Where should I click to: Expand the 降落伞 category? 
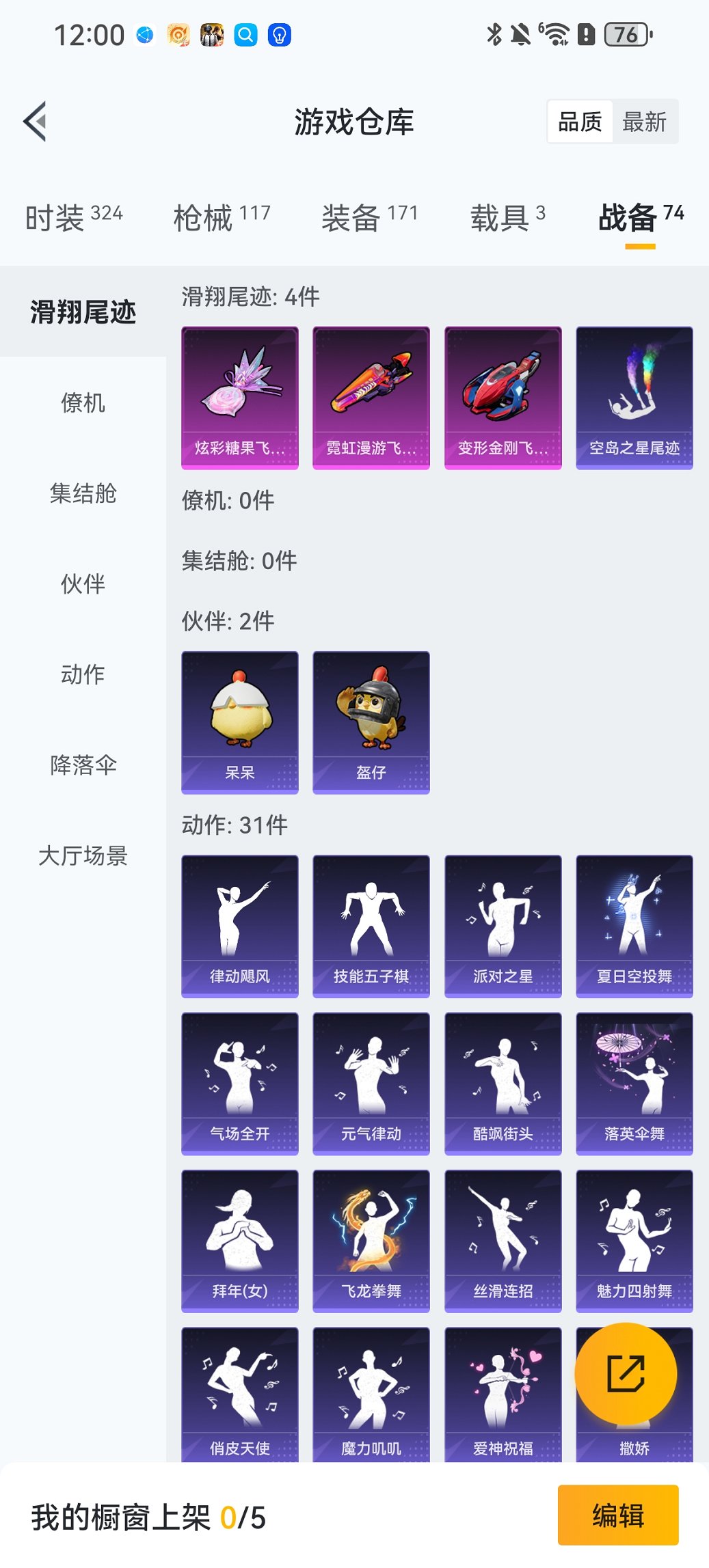(82, 765)
